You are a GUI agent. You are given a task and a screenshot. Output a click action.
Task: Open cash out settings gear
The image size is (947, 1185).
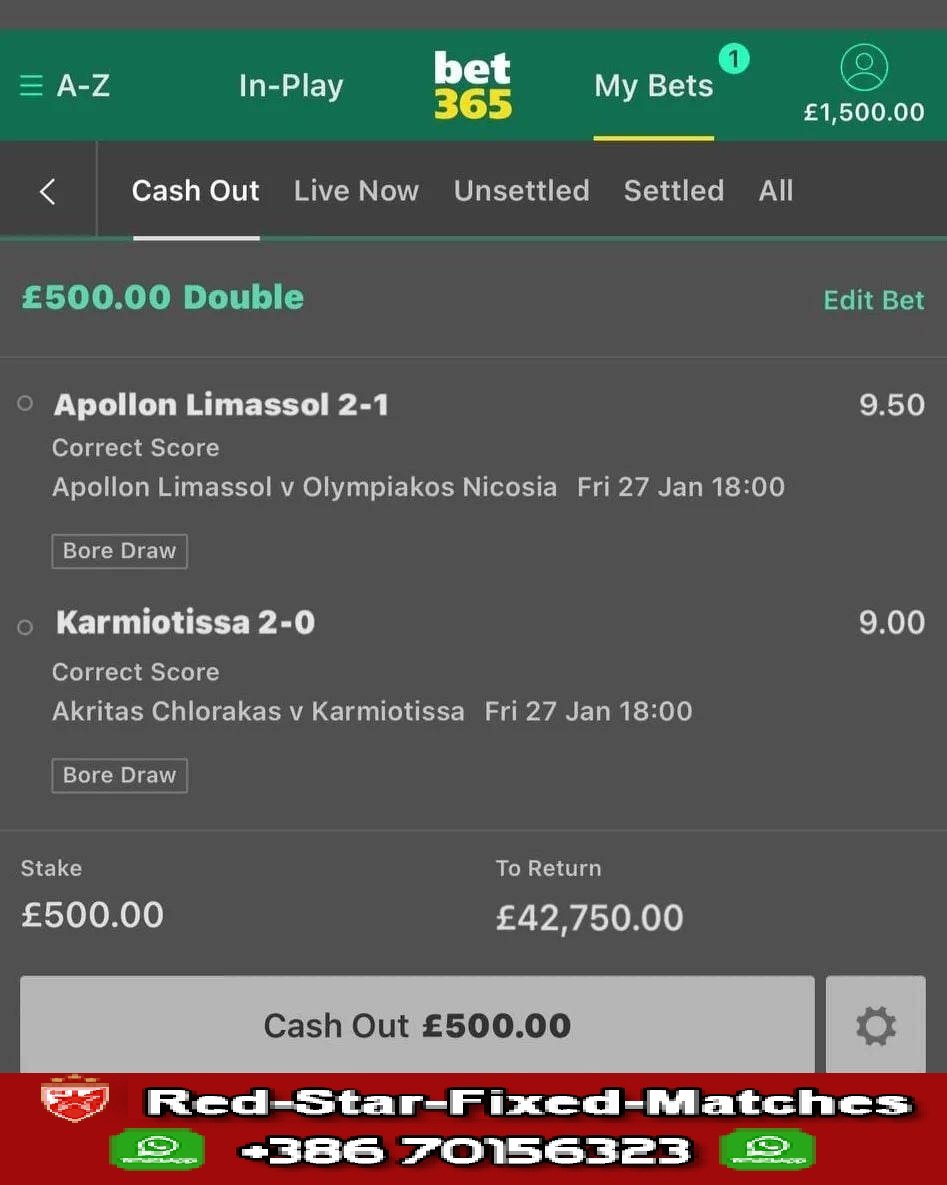pos(876,1025)
